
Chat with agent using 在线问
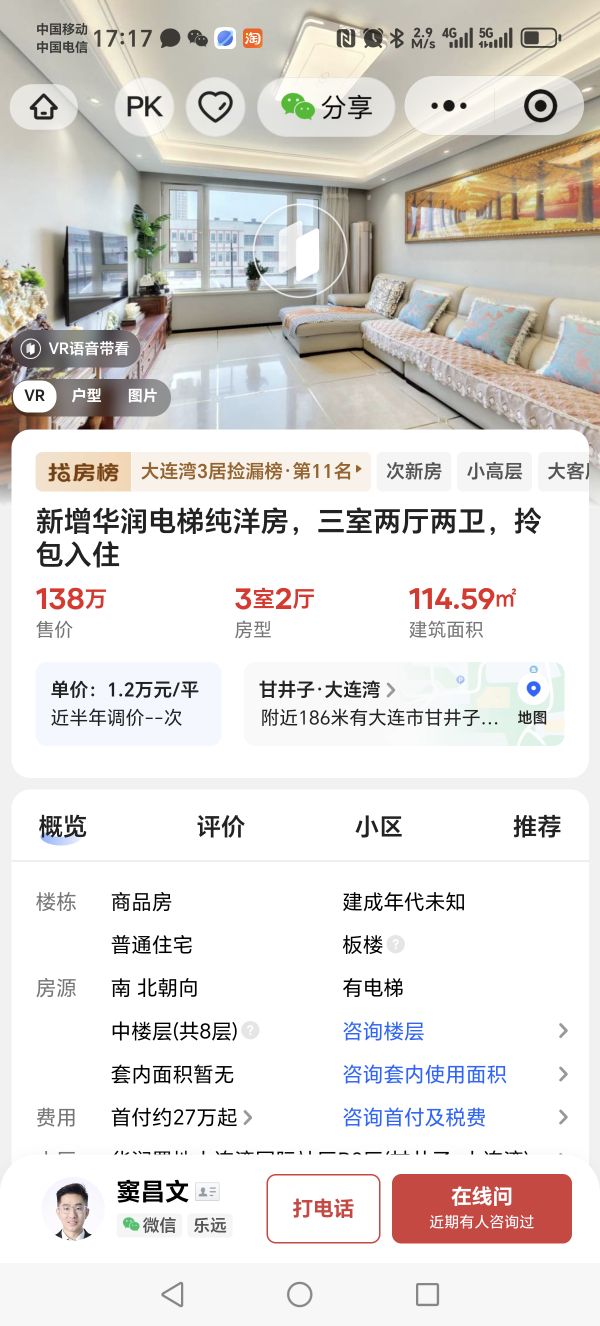[482, 1208]
